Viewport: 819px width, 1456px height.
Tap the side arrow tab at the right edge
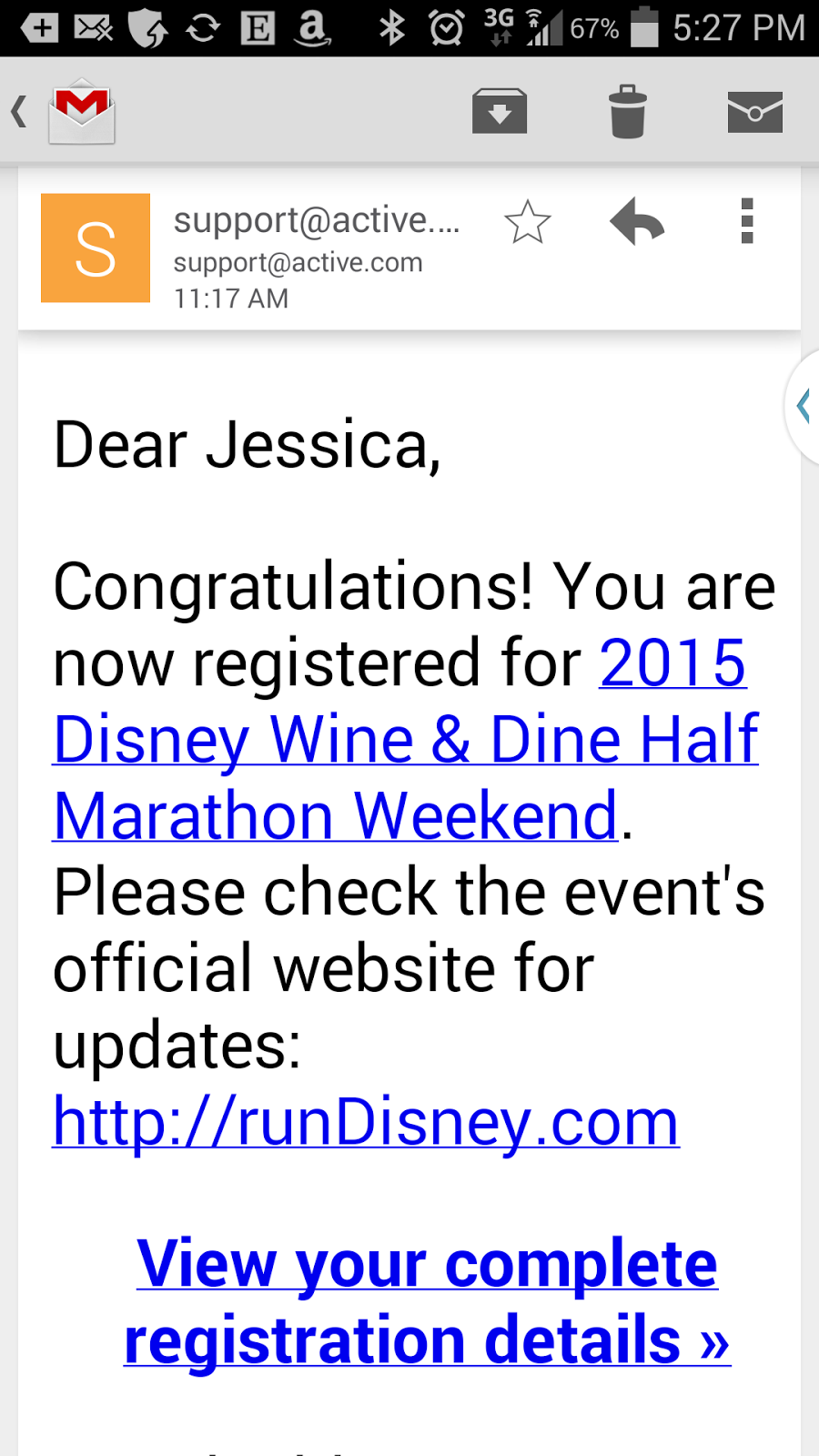pos(803,406)
